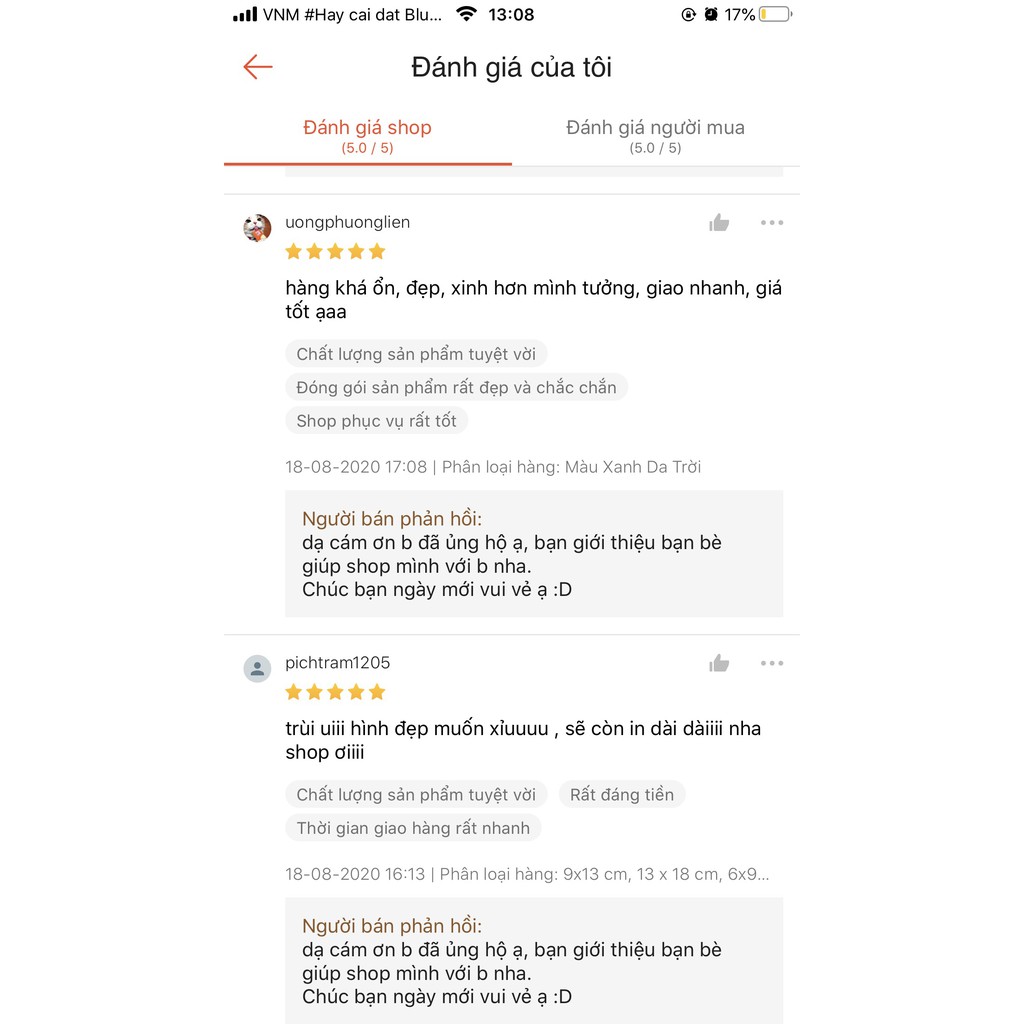The image size is (1024, 1024).
Task: Go back using the orange arrow
Action: (x=257, y=67)
